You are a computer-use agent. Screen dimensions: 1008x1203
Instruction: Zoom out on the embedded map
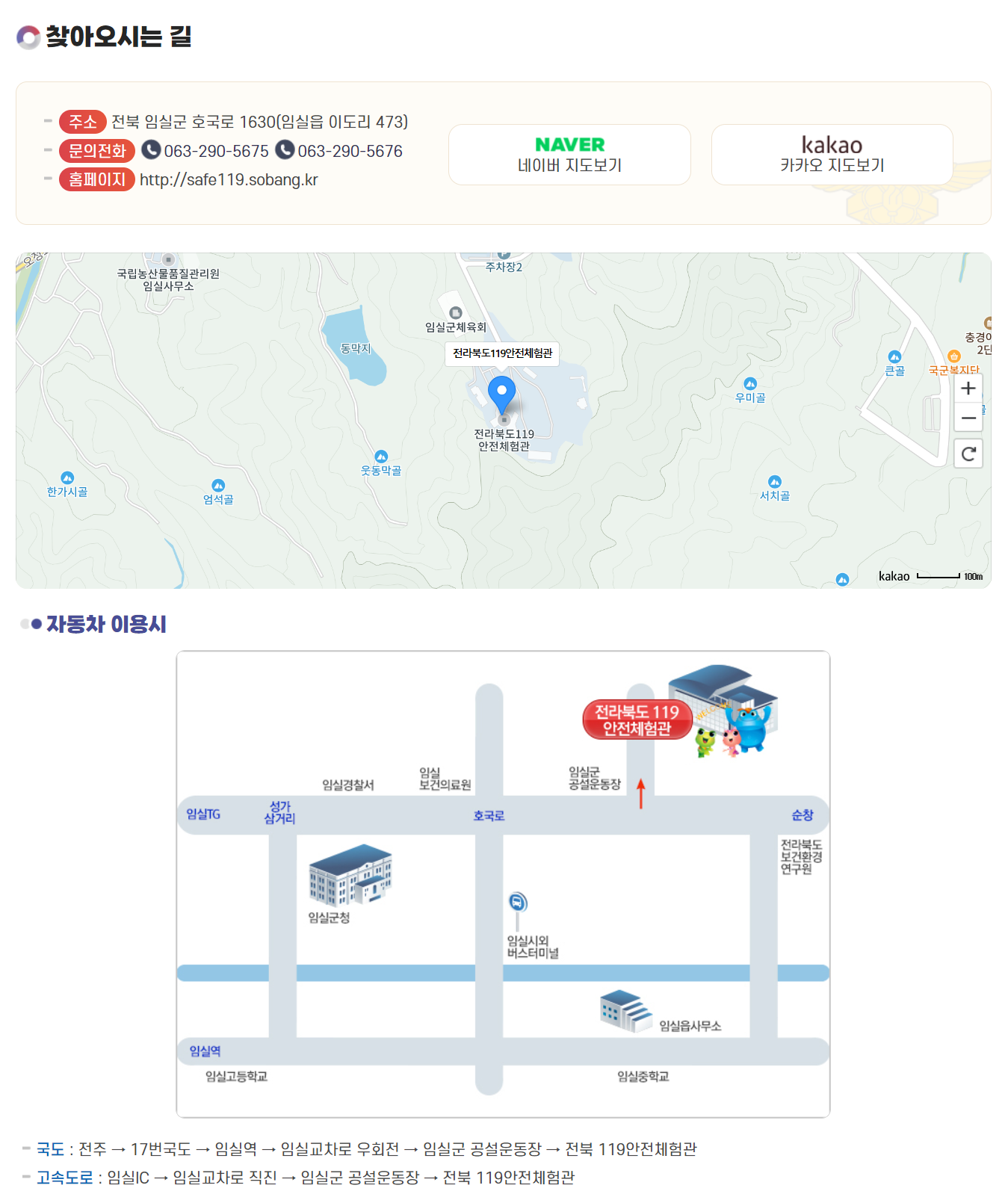click(x=968, y=418)
